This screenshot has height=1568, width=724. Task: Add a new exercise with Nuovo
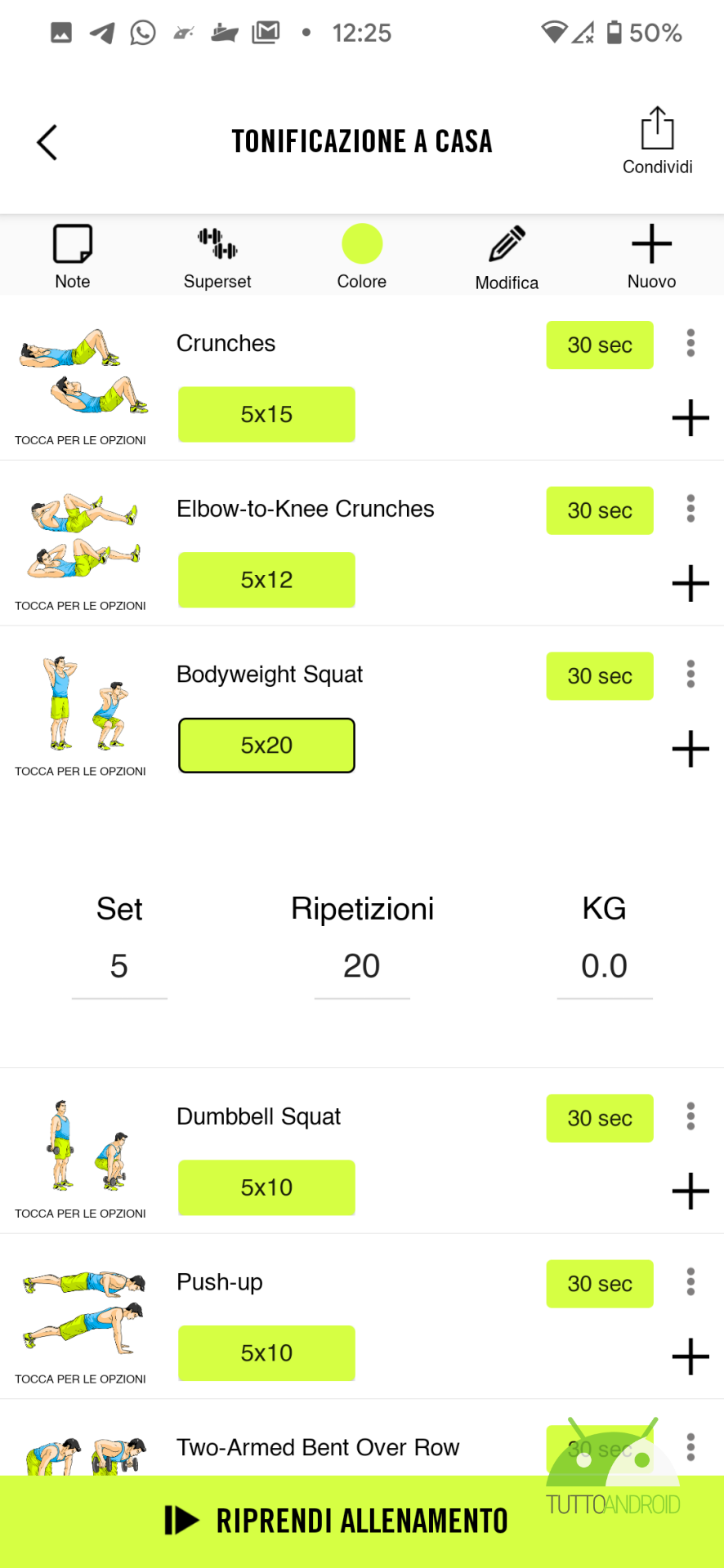651,256
